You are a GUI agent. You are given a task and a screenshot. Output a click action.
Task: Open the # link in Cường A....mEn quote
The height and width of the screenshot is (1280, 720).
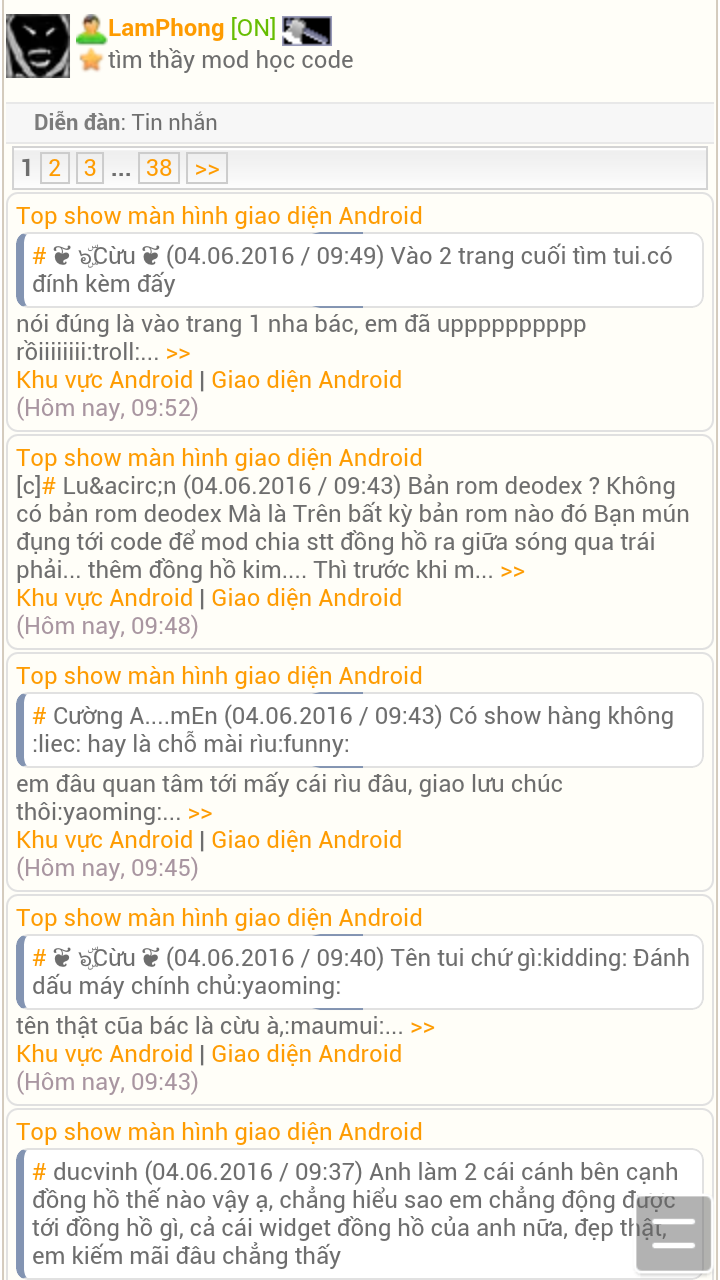pos(40,716)
